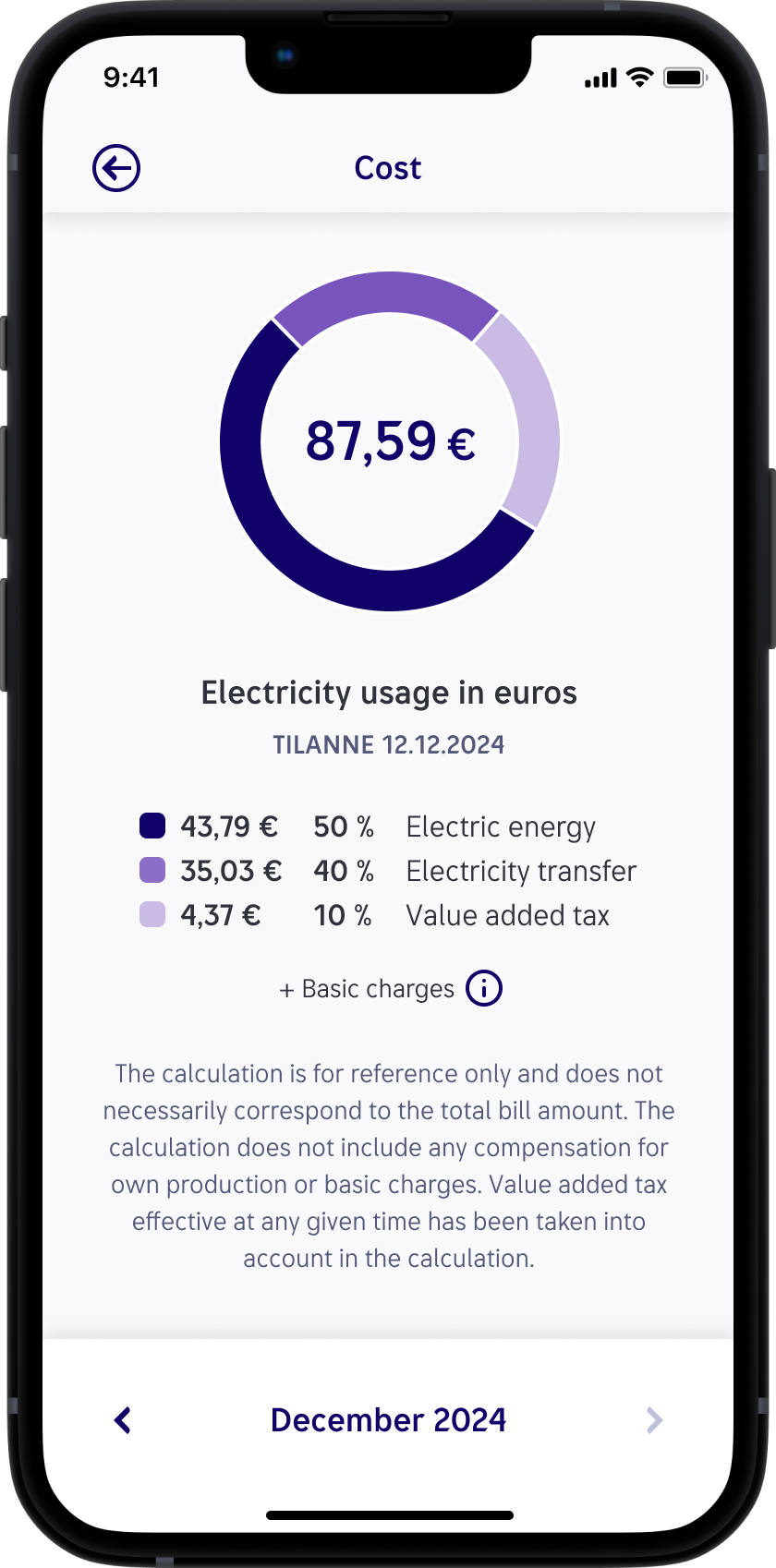Advance to the next month
The image size is (776, 1568).
[x=654, y=1420]
